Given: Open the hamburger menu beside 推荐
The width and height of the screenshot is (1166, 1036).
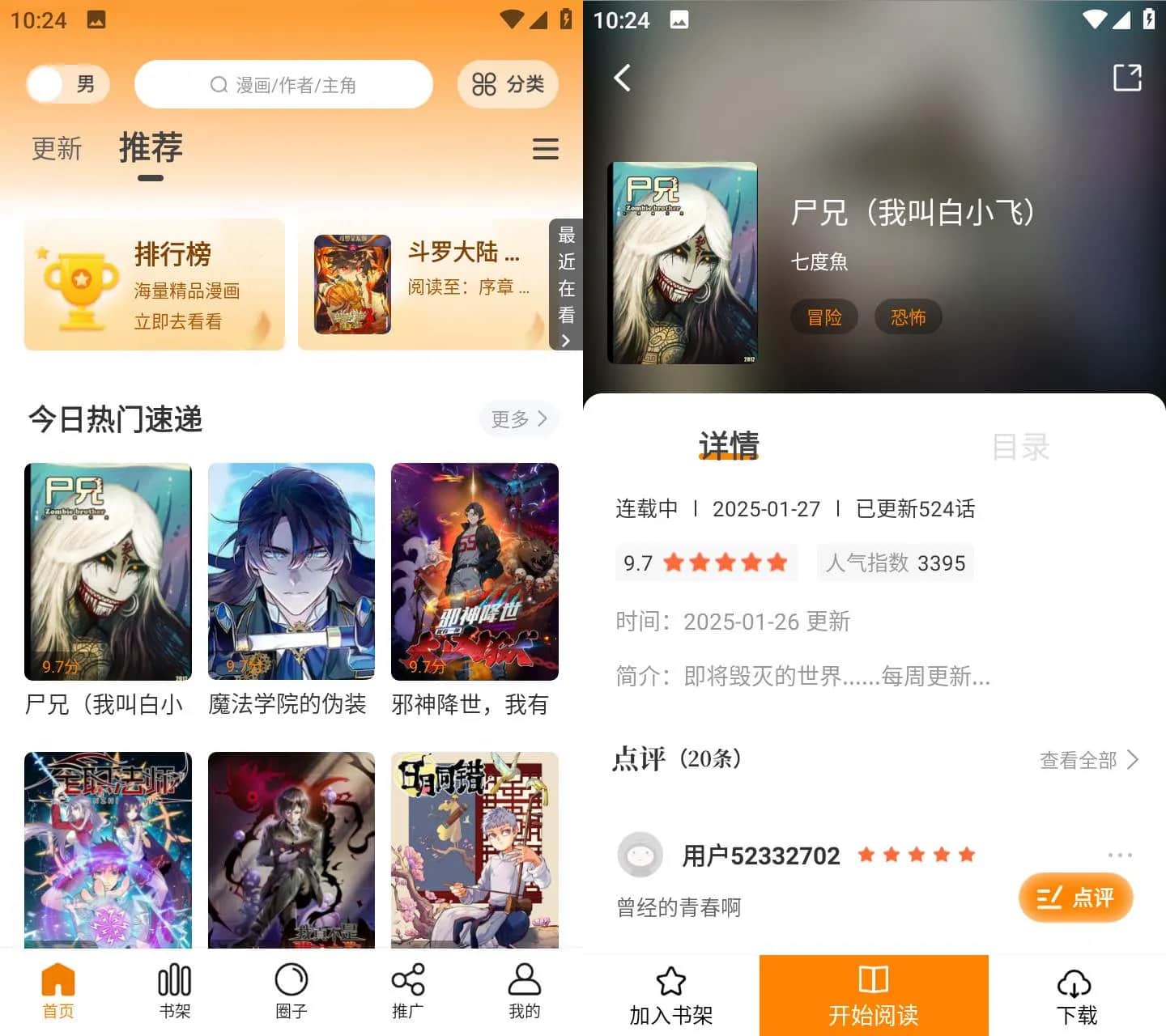Looking at the screenshot, I should point(545,149).
